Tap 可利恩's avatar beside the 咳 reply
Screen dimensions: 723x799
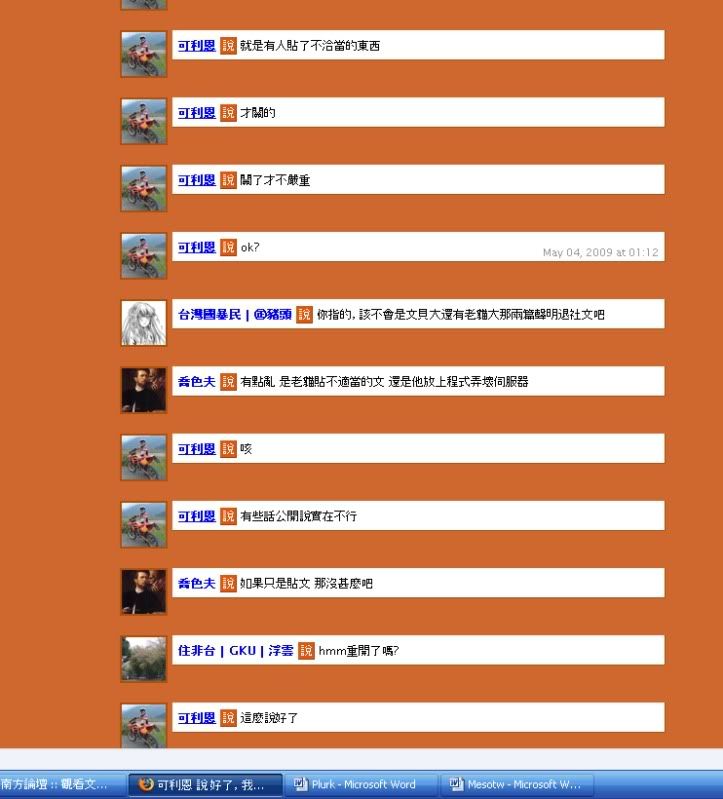143,457
